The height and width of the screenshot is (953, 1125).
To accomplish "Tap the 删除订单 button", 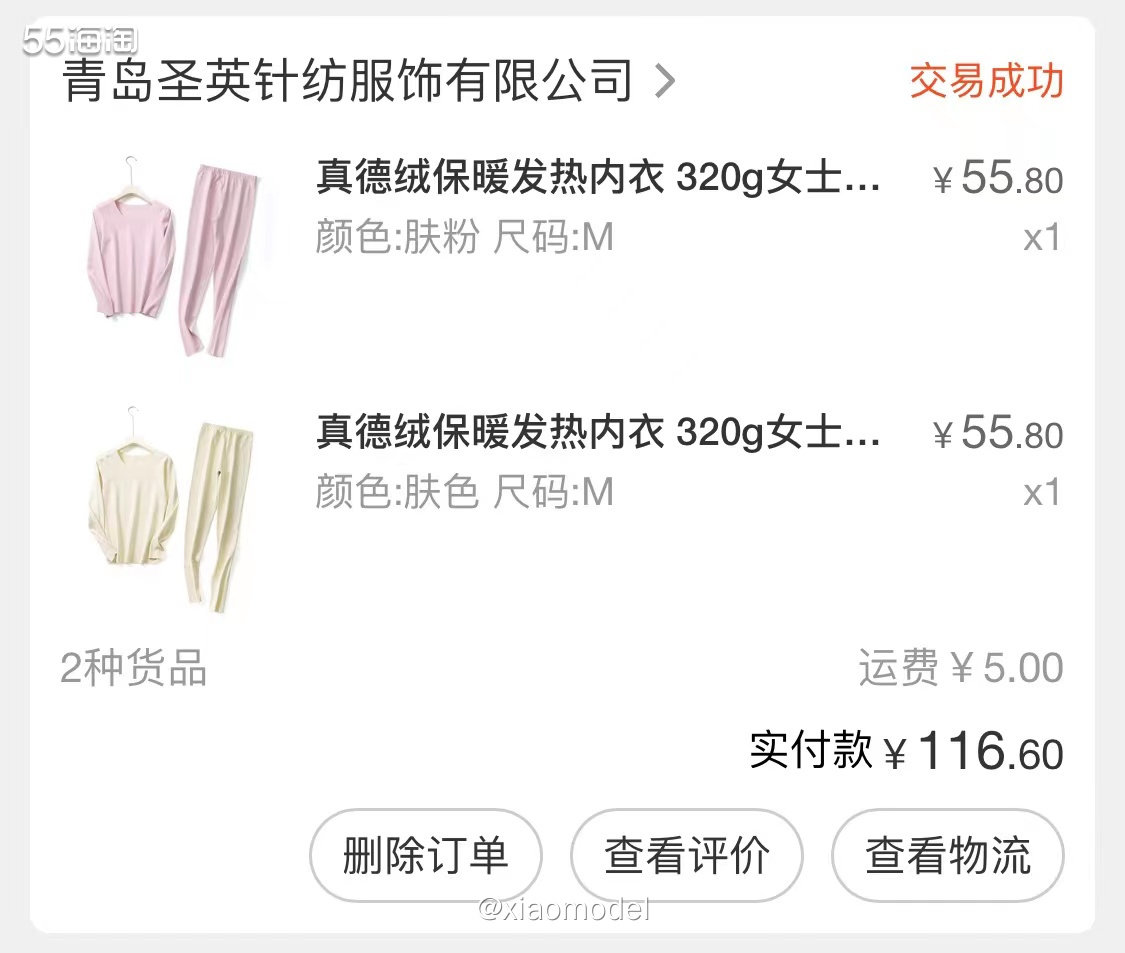I will [426, 856].
